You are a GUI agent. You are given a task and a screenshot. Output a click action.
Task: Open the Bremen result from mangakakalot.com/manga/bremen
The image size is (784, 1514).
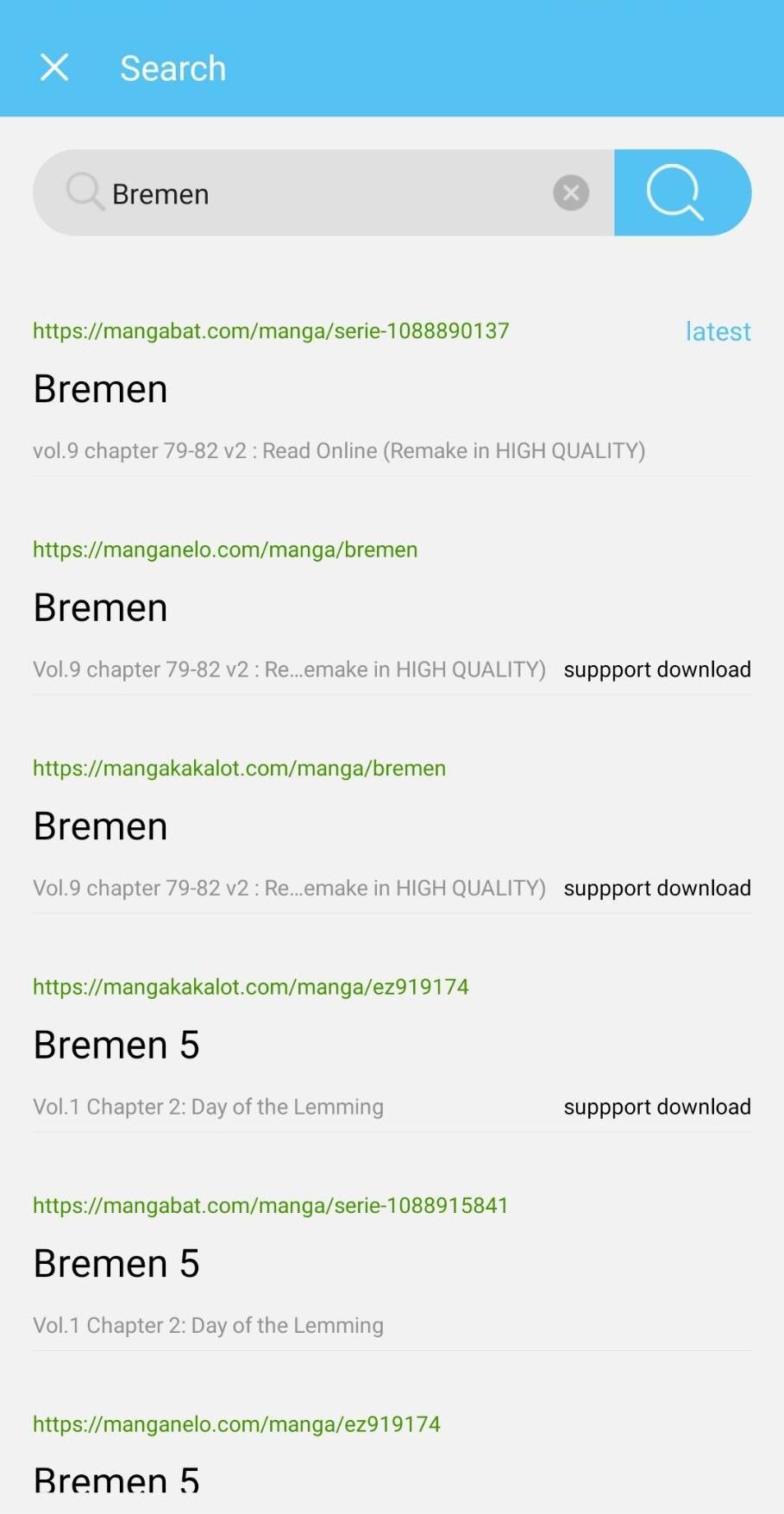tap(101, 826)
